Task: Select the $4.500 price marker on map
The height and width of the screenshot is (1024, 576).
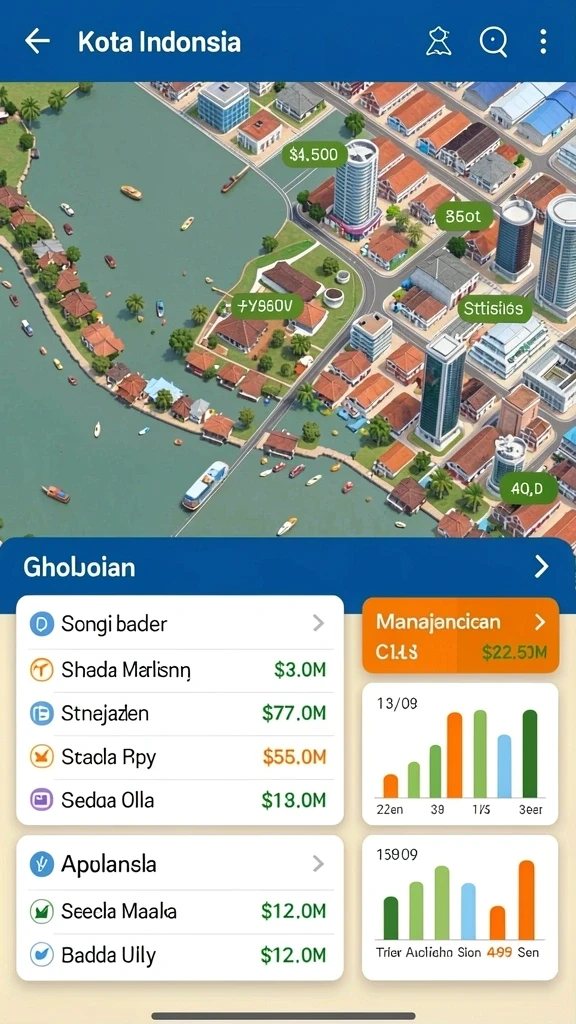Action: point(313,155)
